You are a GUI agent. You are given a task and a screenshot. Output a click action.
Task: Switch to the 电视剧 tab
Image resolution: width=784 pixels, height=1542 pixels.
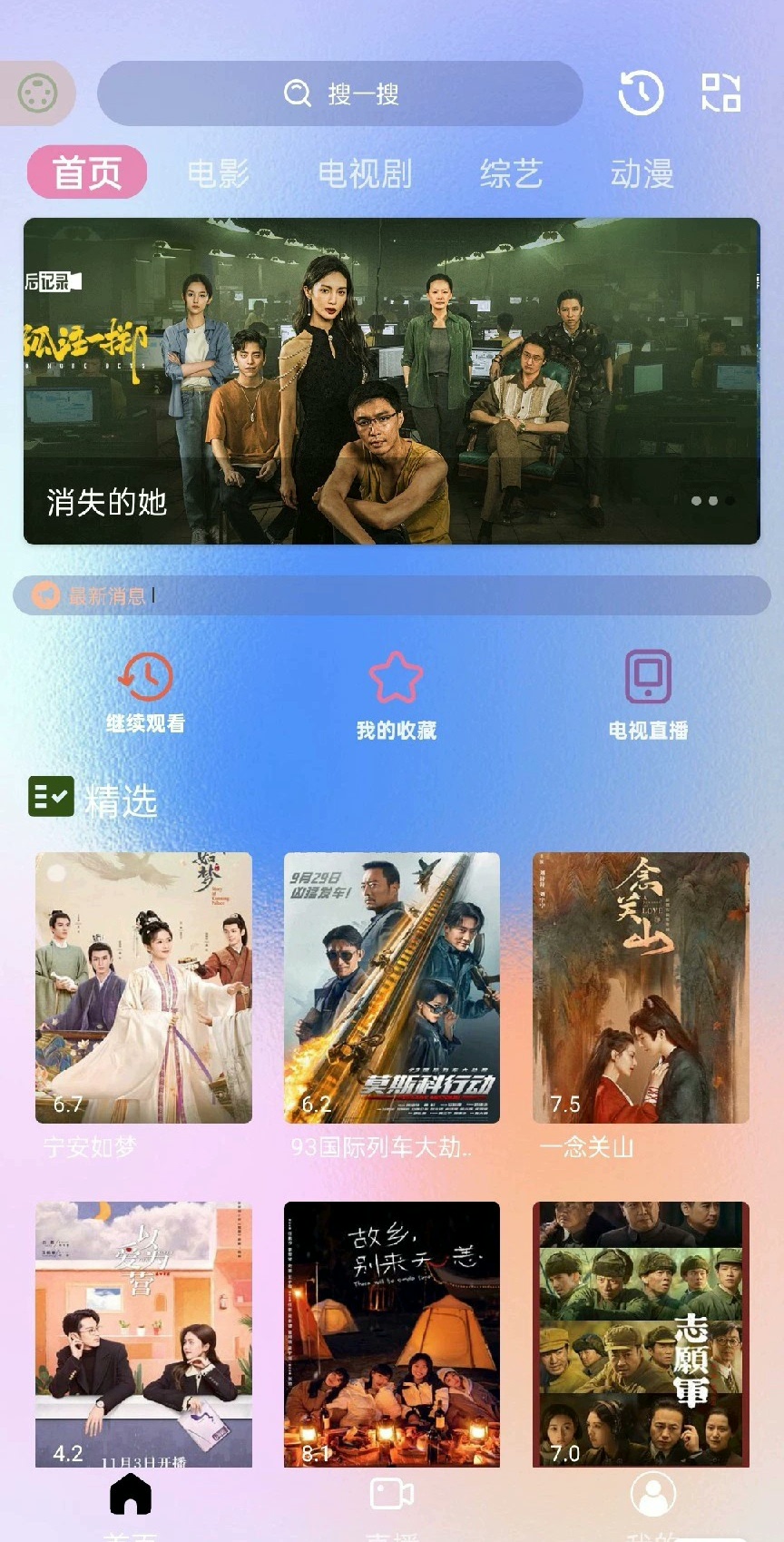[365, 172]
